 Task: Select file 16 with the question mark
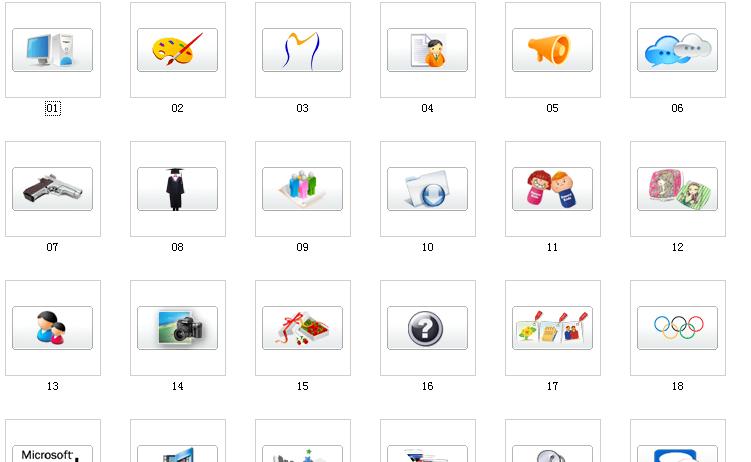click(427, 328)
